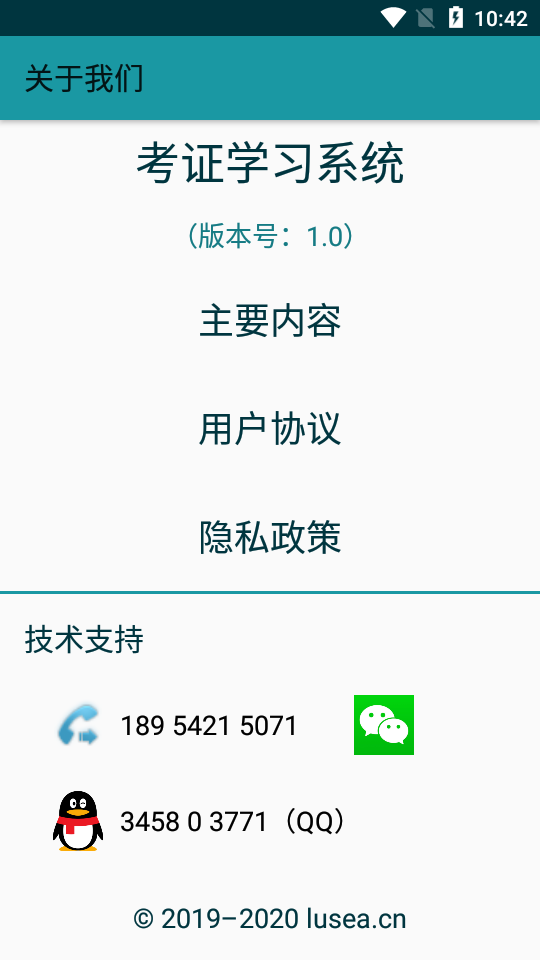Tap the green WeChat icon
Screen dimensions: 540x960
[384, 725]
